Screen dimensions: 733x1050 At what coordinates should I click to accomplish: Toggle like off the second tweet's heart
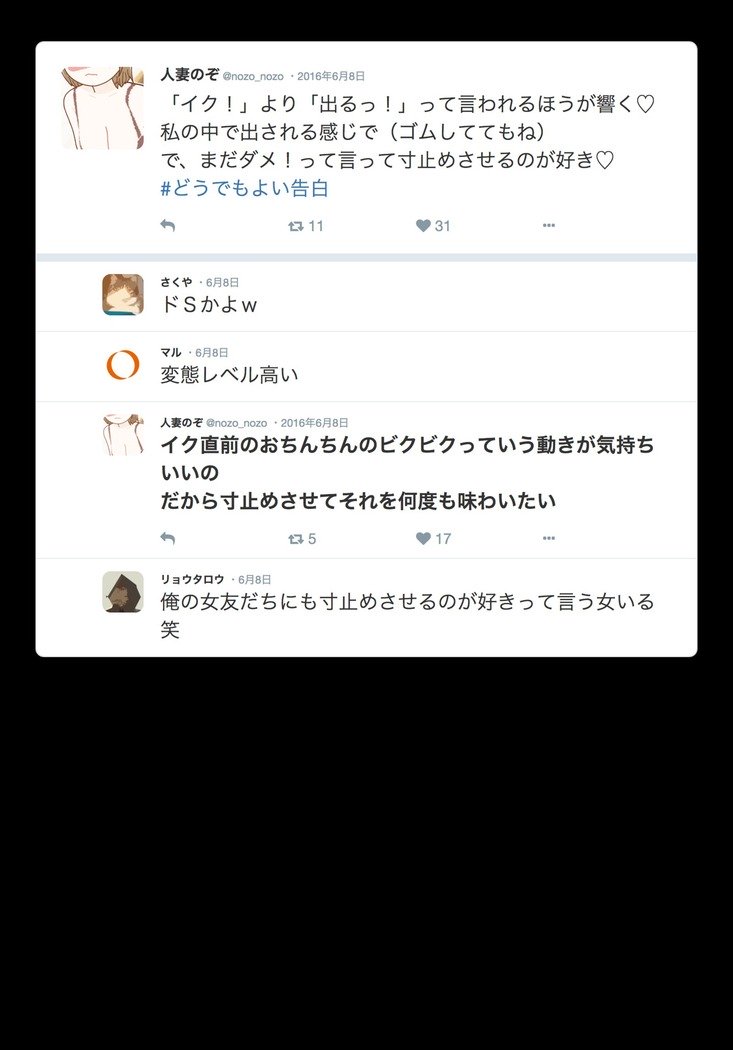426,538
